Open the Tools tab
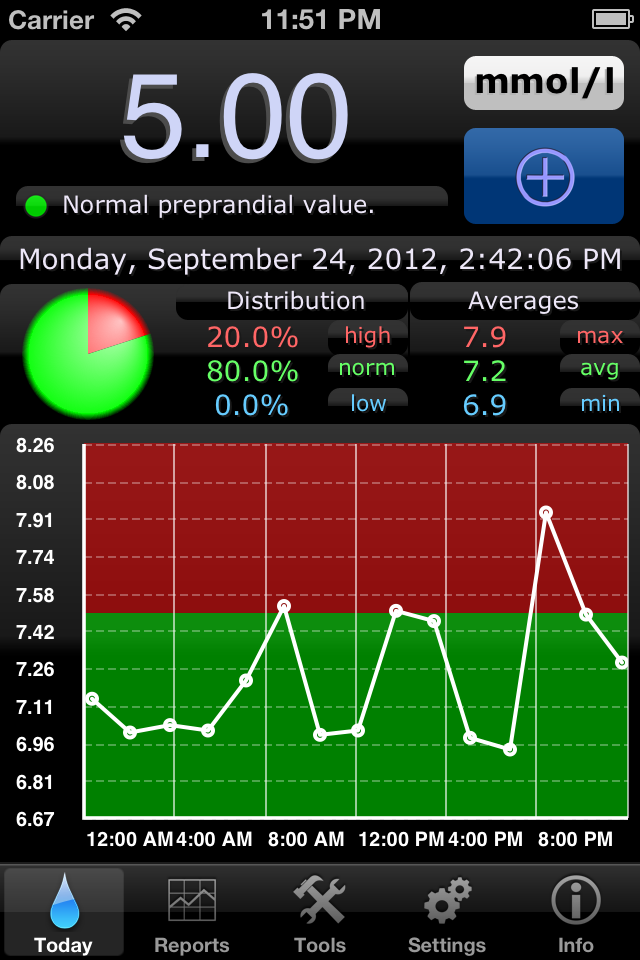This screenshot has width=640, height=960. tap(320, 914)
